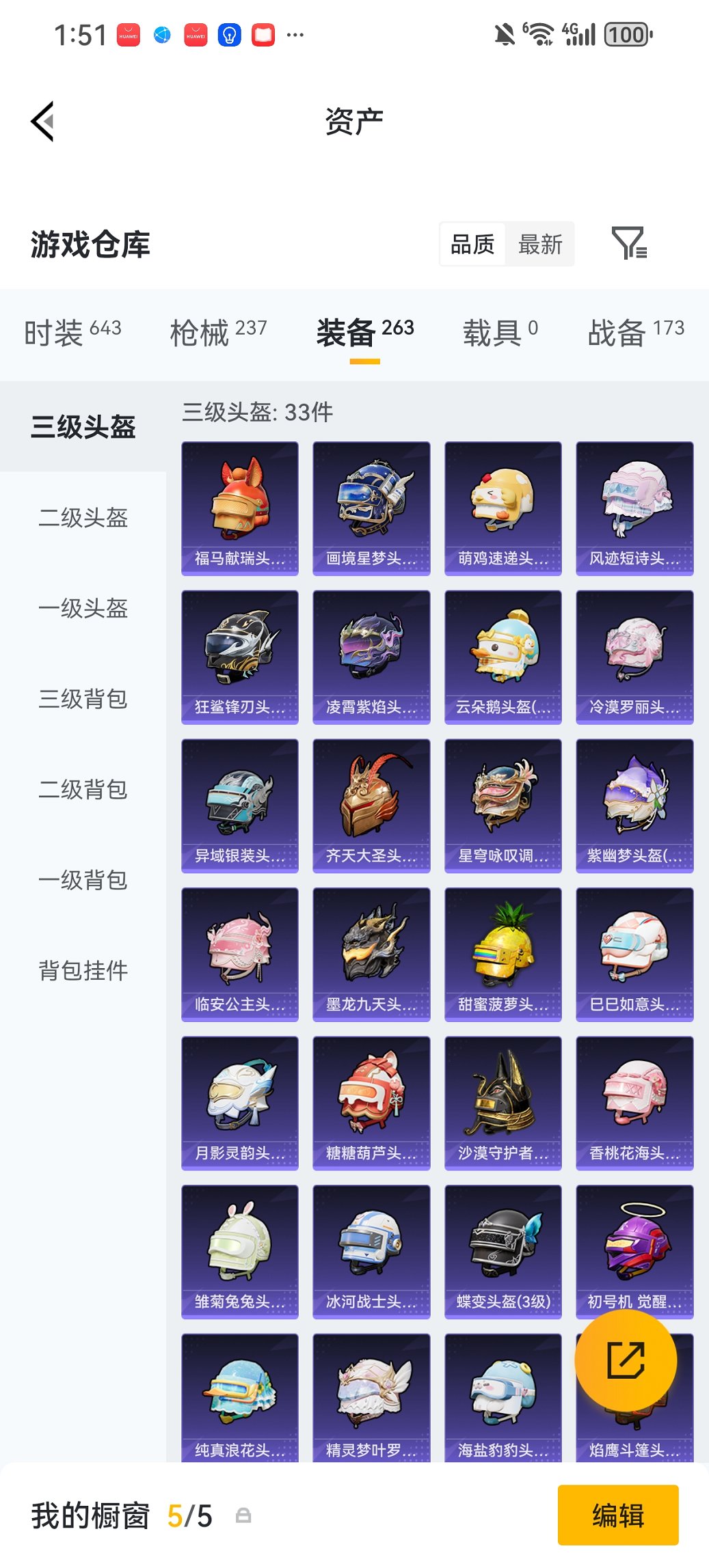Open the 云朵鹅头盔 item
Viewport: 709px width, 1568px height.
tap(503, 657)
